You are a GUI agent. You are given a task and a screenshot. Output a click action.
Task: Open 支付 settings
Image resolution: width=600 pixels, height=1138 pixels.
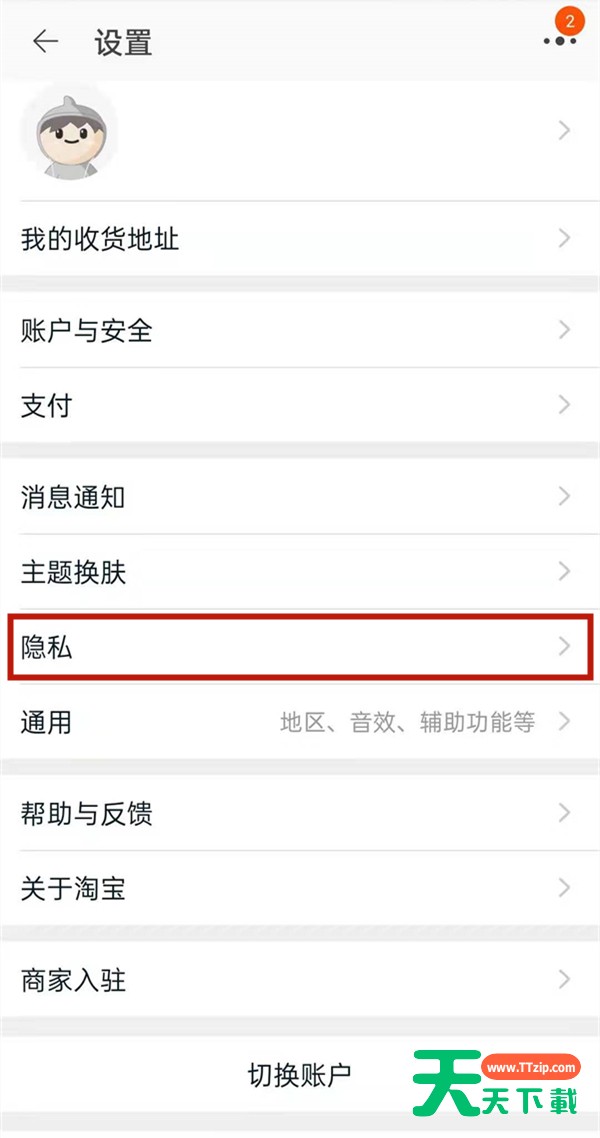pos(300,405)
